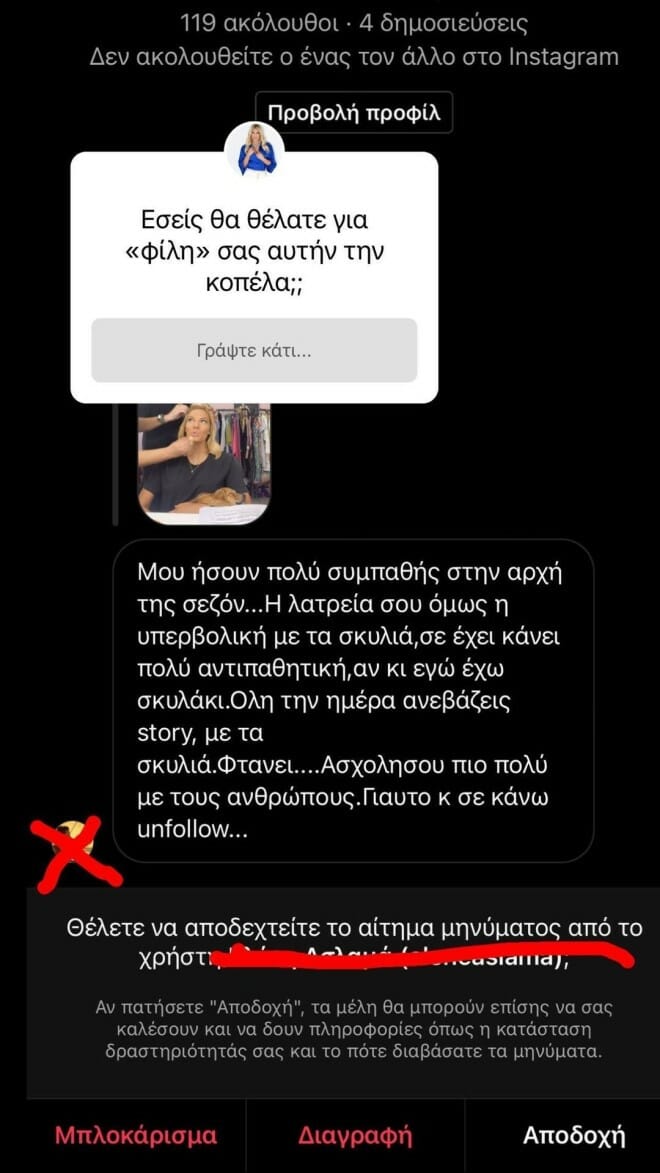Tap the Προβολή προφίλ button

pos(354,113)
